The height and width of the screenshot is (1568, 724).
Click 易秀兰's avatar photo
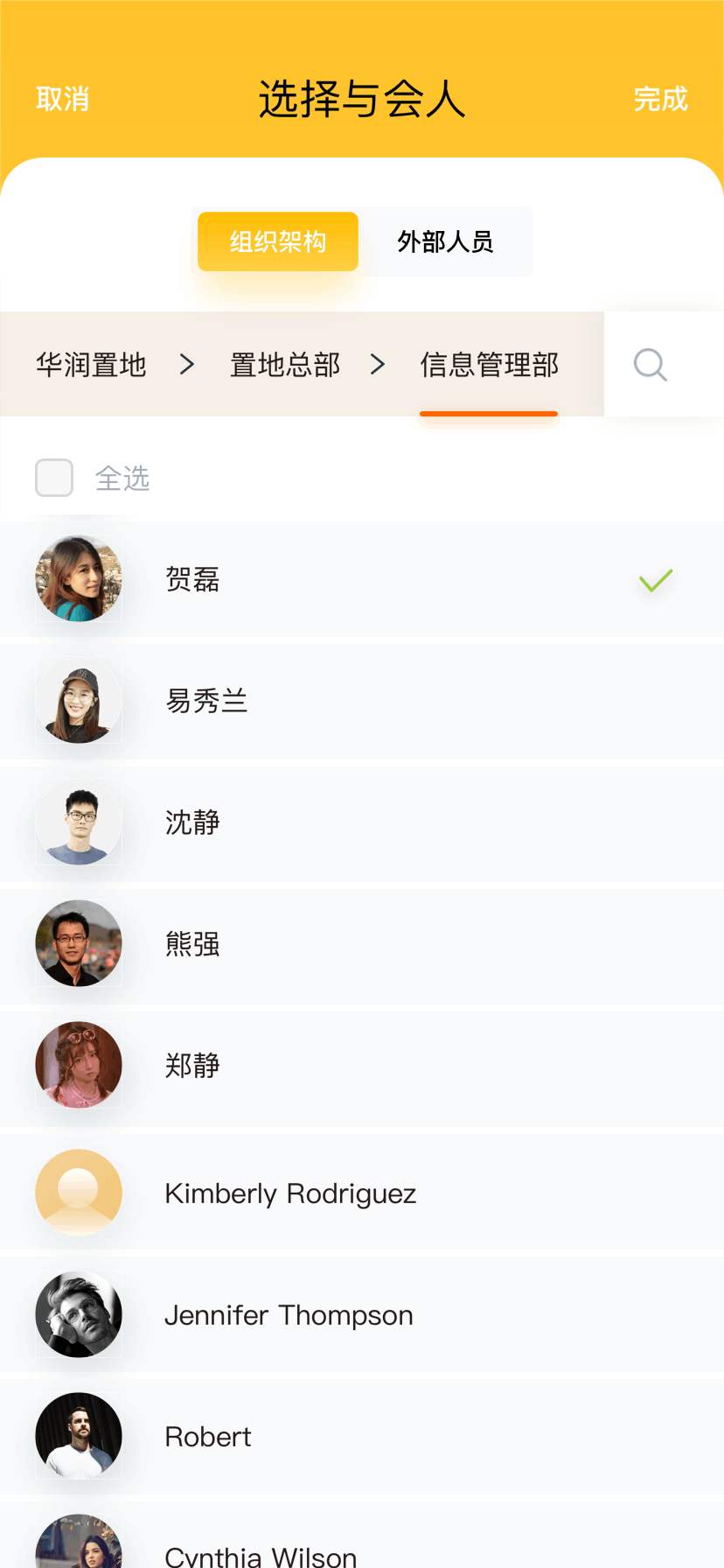tap(78, 701)
